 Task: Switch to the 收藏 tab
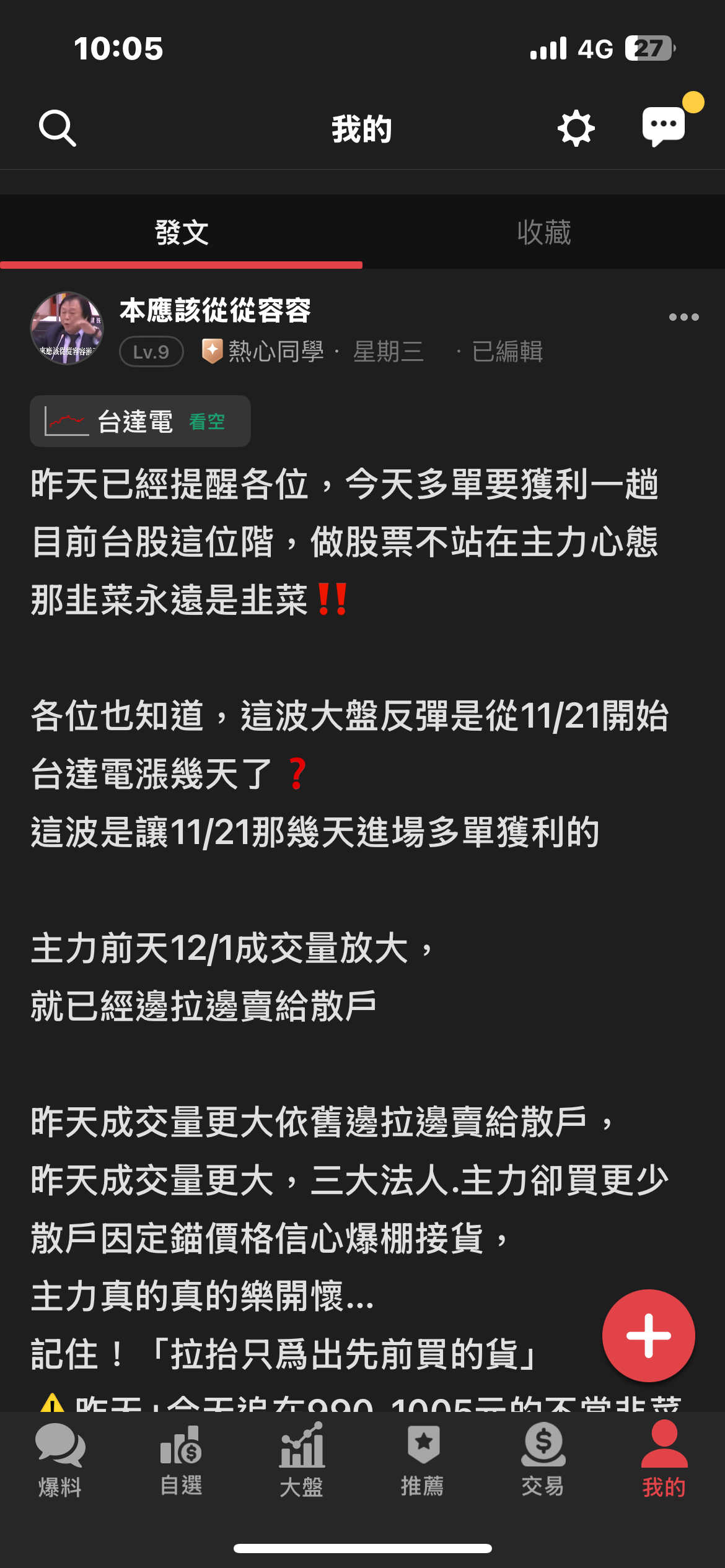543,233
